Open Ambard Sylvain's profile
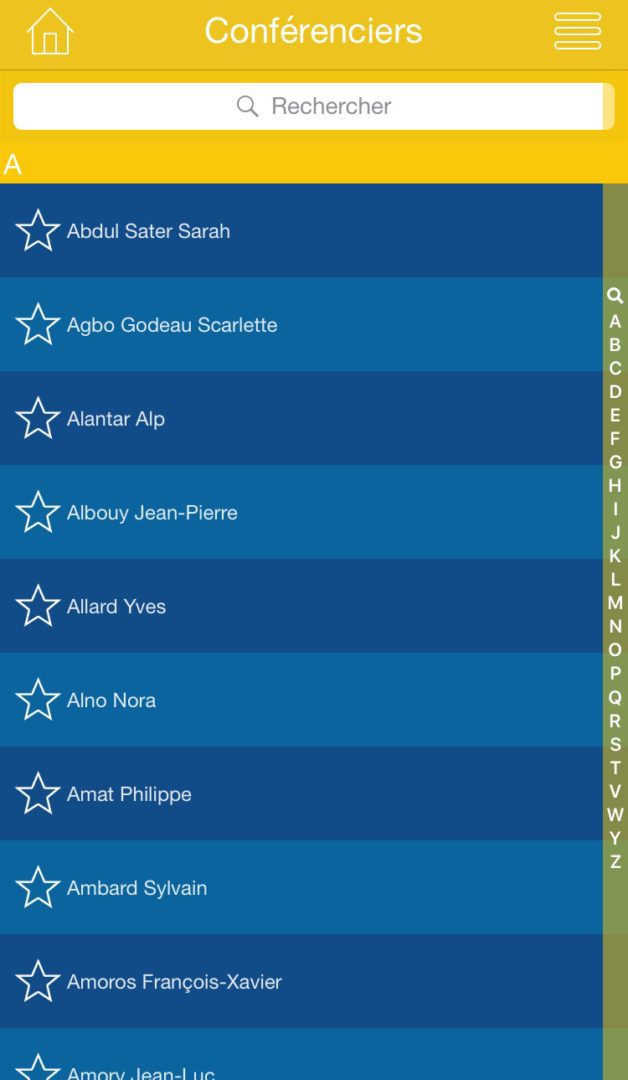 tap(137, 888)
